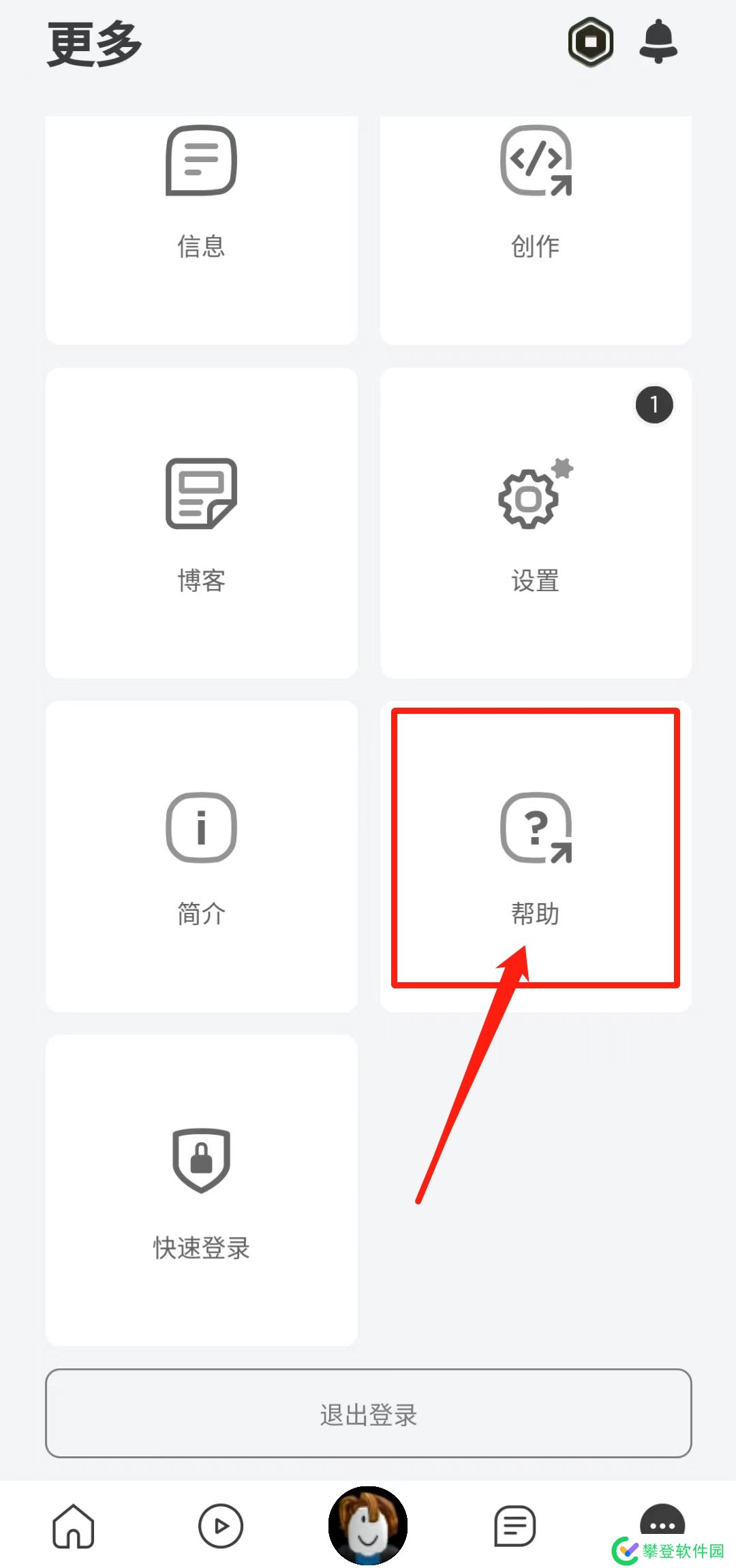Open the 简介 (About) tile
The image size is (736, 1568).
201,856
